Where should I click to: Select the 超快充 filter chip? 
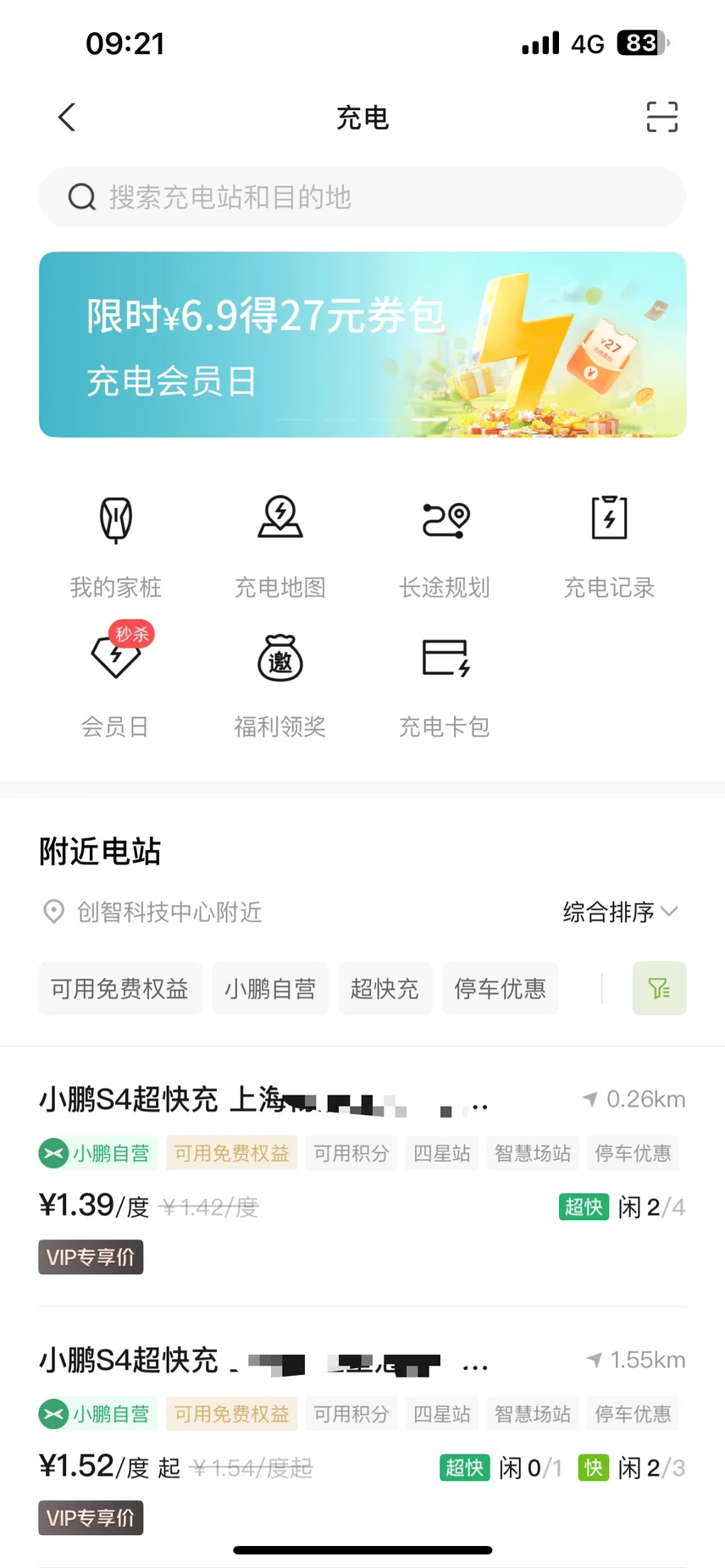pos(385,989)
